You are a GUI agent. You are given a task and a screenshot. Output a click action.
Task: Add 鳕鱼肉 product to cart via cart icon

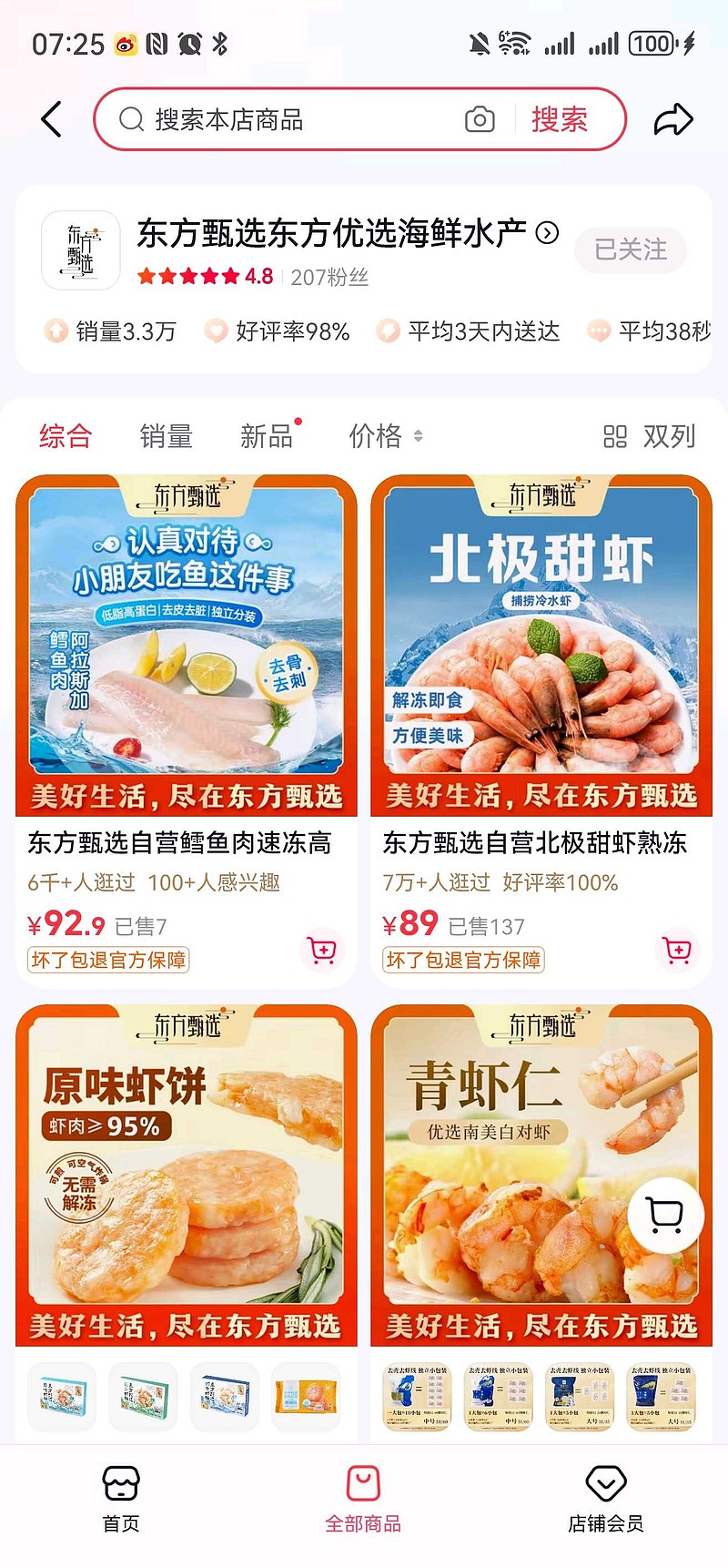322,950
